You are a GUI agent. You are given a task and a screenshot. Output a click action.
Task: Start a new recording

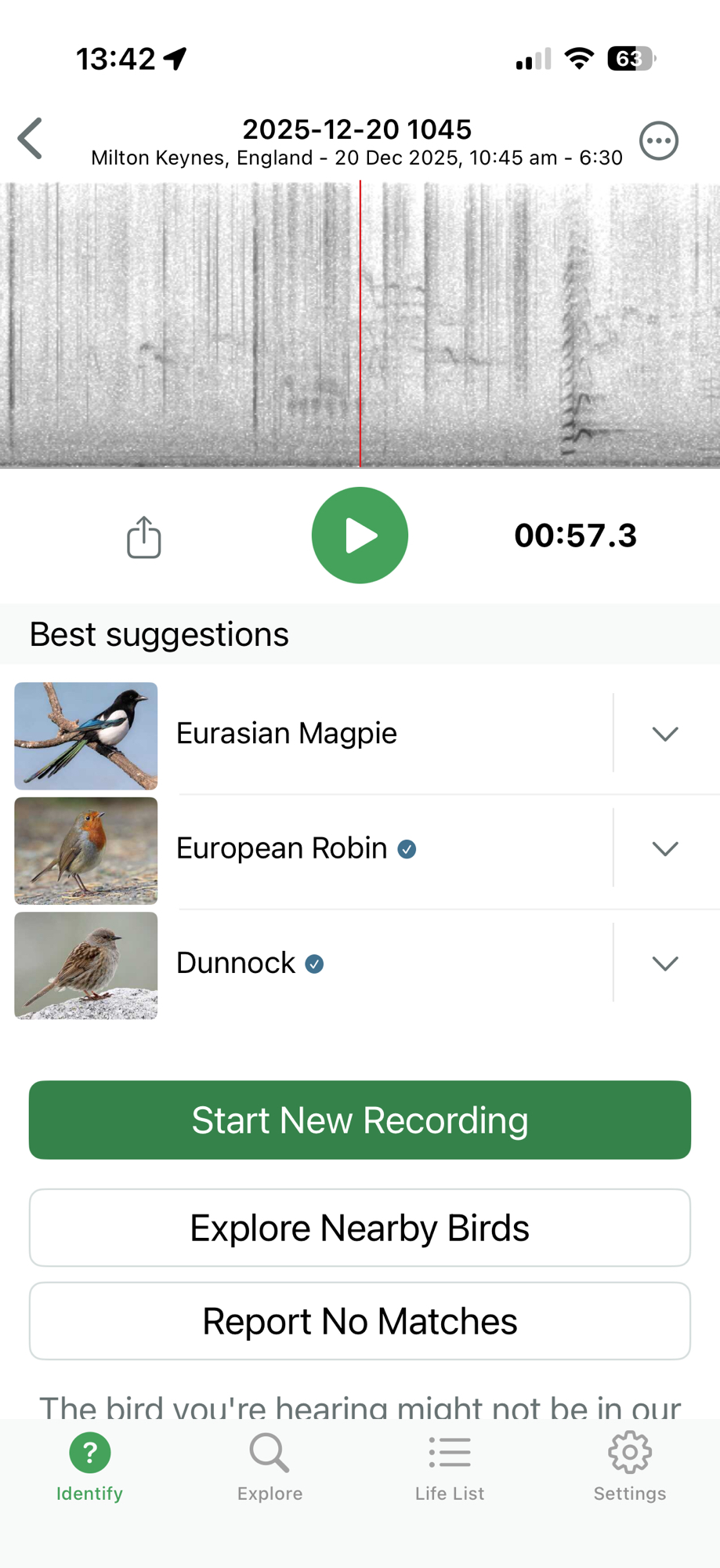click(360, 1120)
